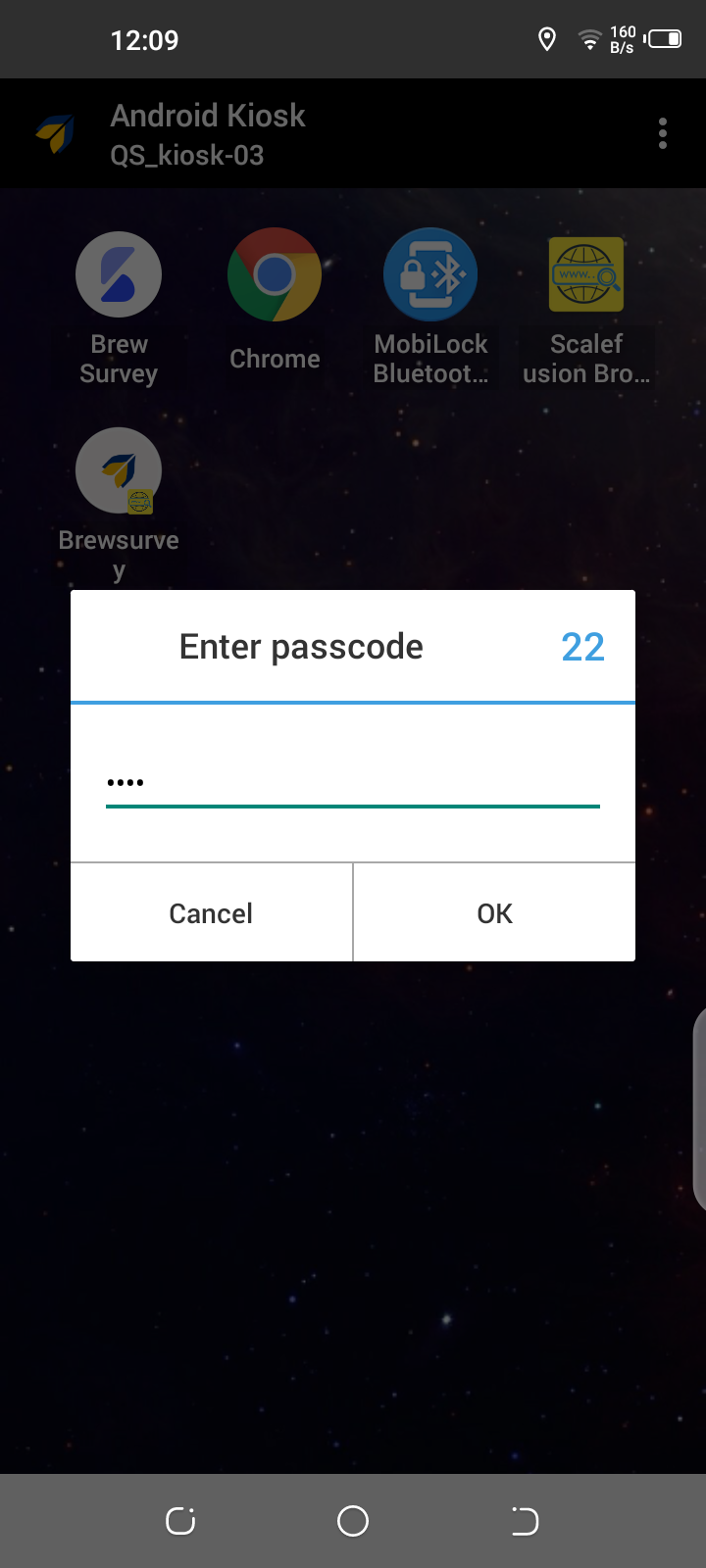Cancel the passcode dialog
This screenshot has width=706, height=1568.
211,913
